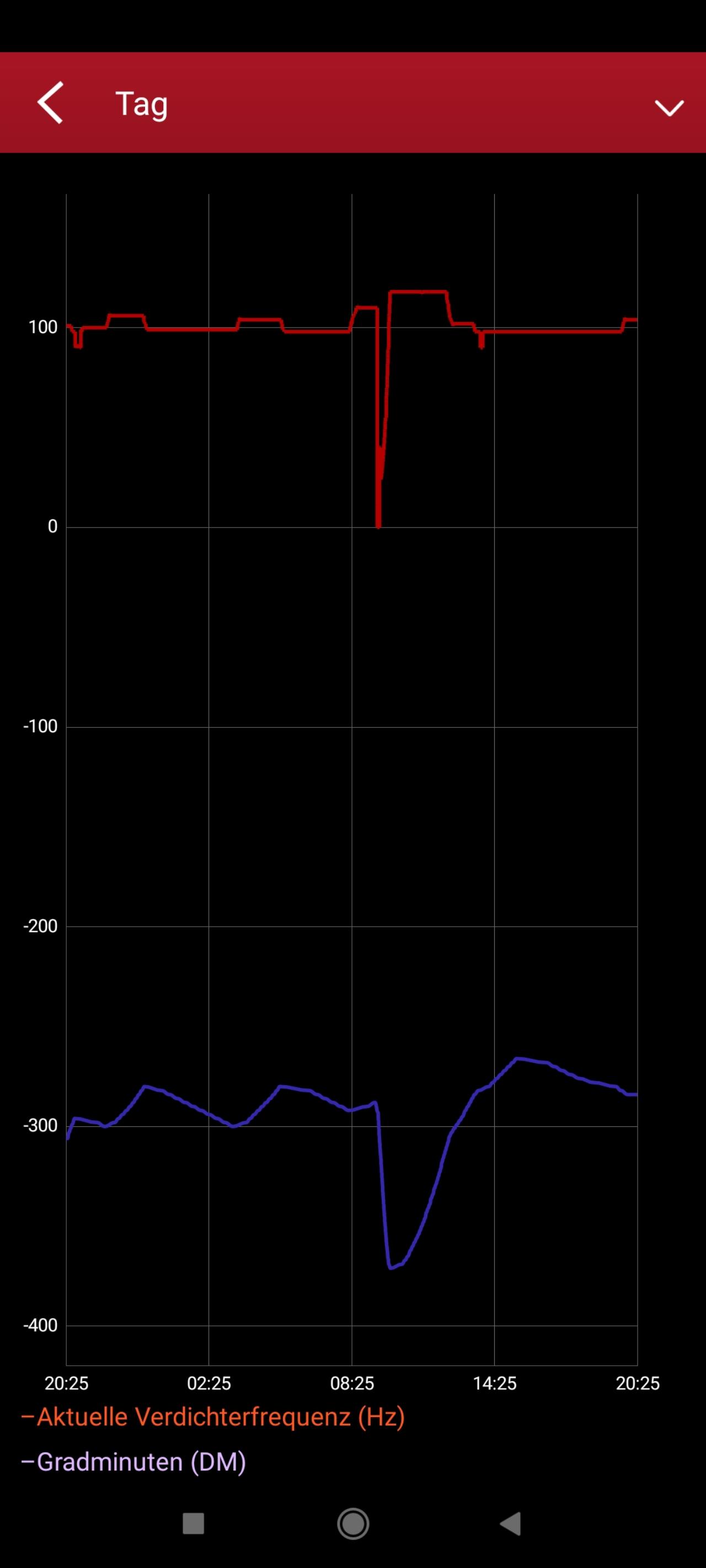Tap the system back triangle button

coord(510,1523)
